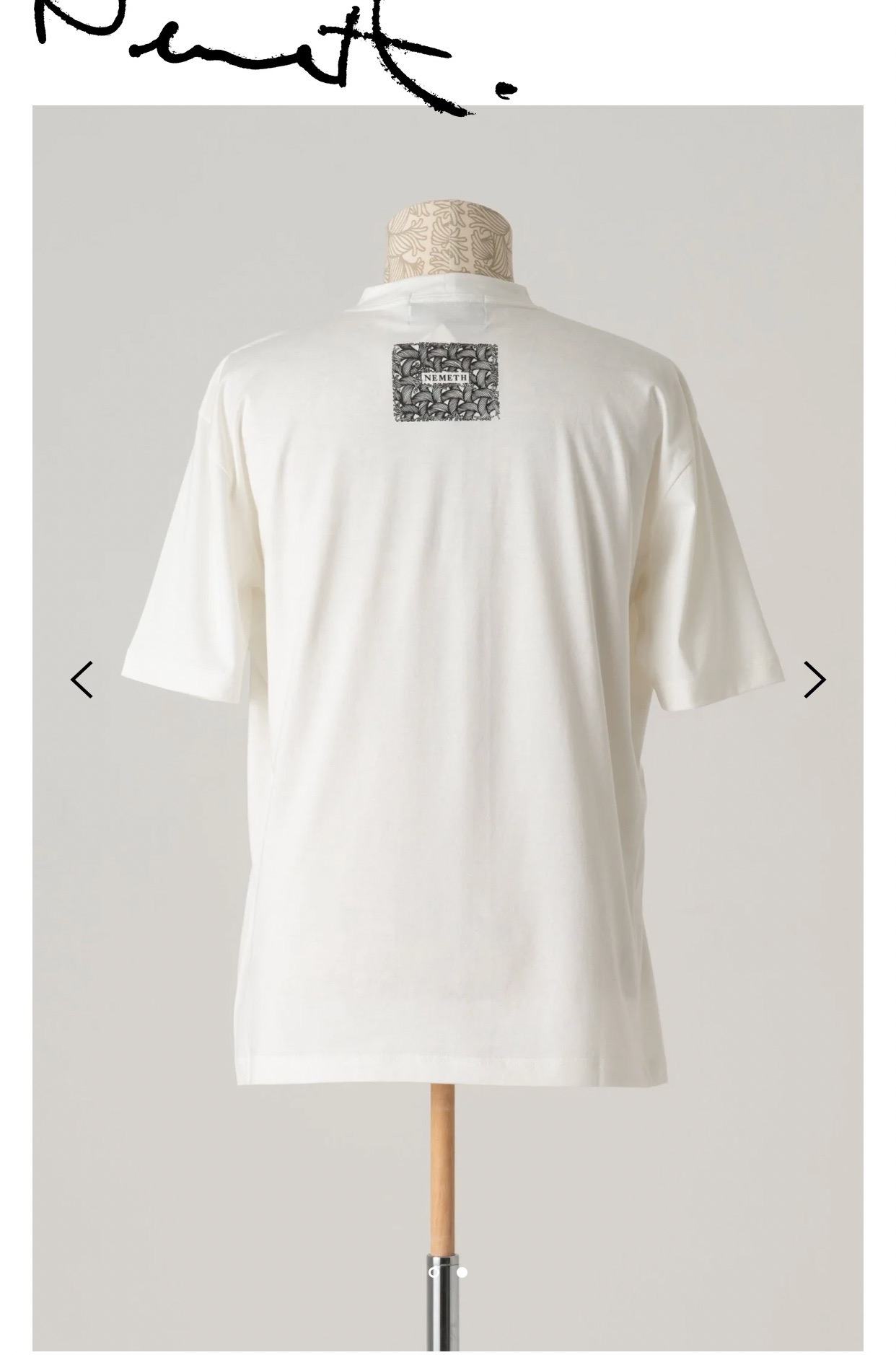This screenshot has width=896, height=1355.
Task: Select the first carousel page dot
Action: [434, 1272]
